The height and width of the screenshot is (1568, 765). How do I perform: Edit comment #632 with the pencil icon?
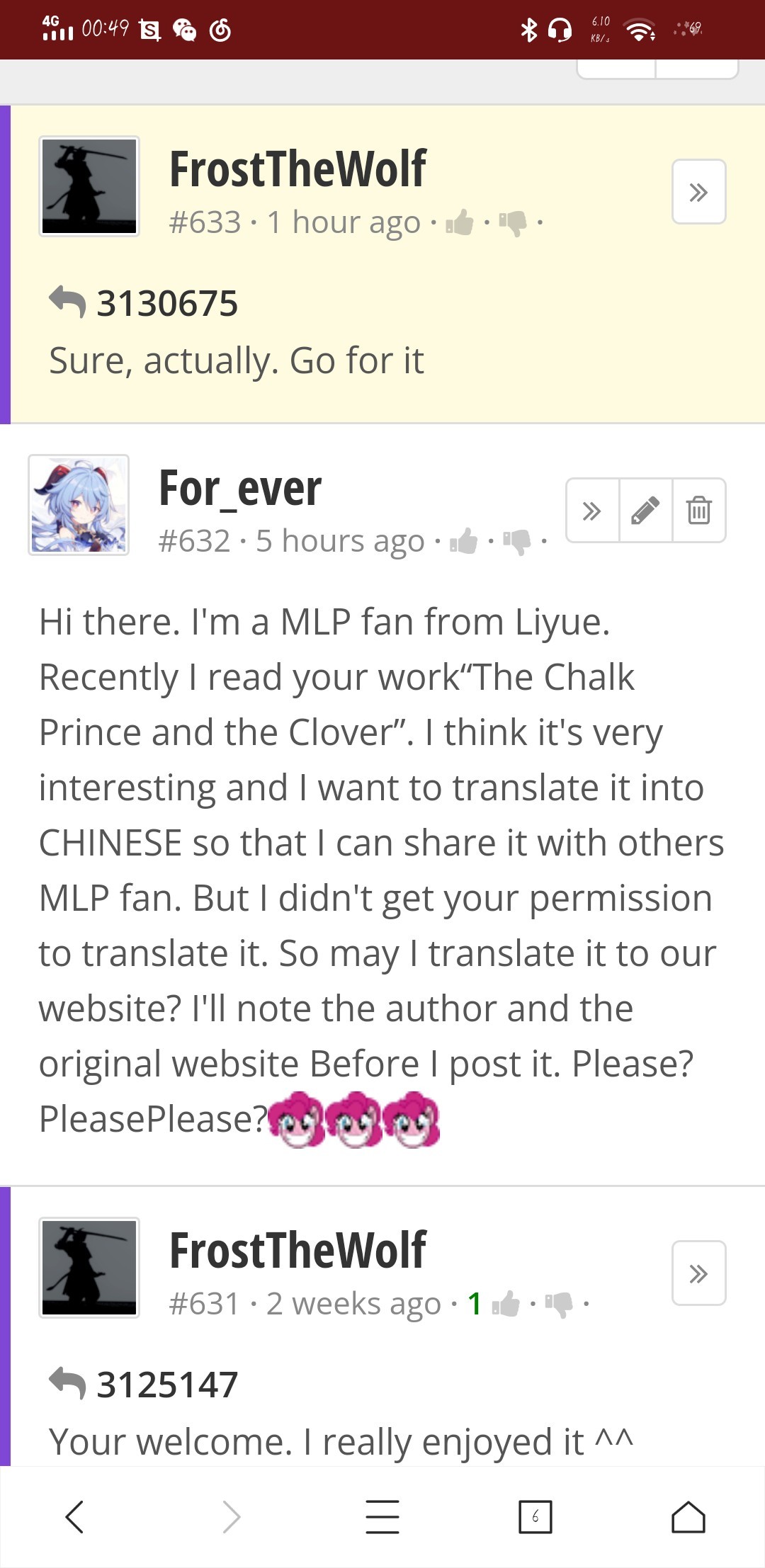(645, 511)
